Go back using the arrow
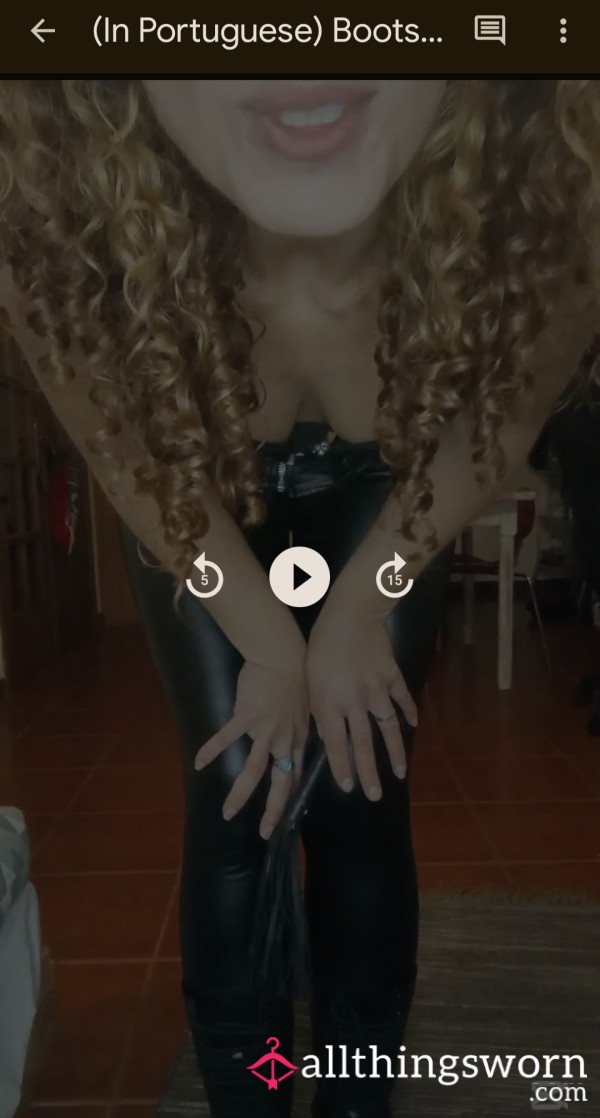The height and width of the screenshot is (1118, 600). [43, 31]
